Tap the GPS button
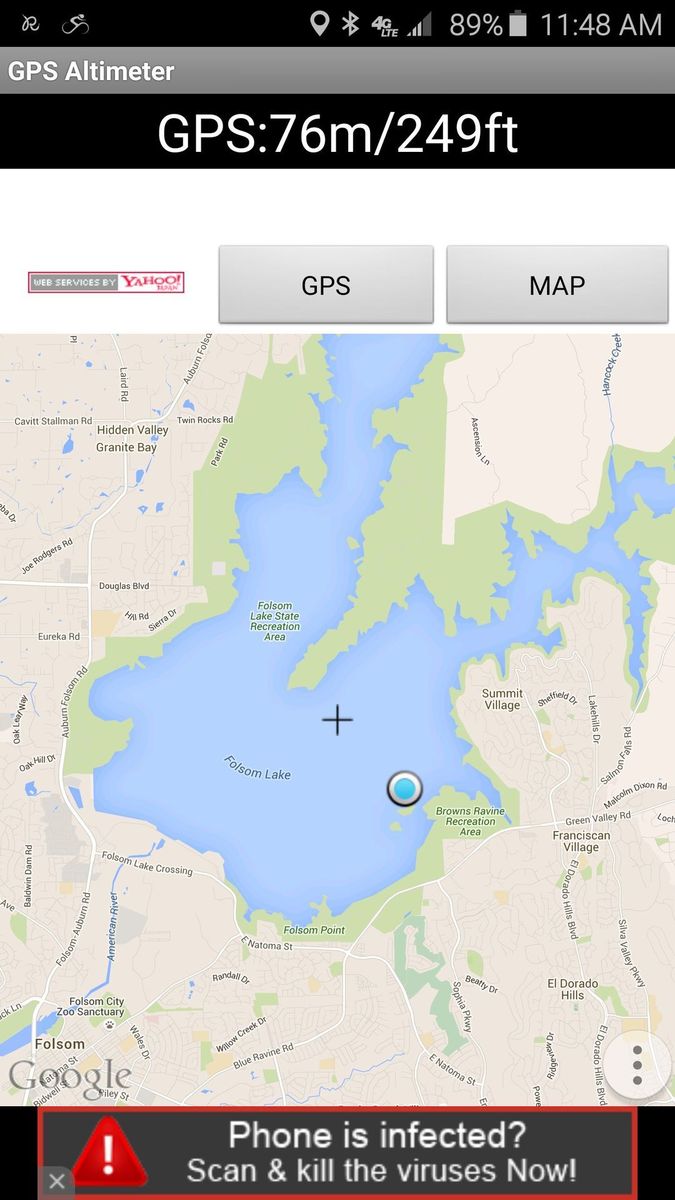675x1200 pixels. pyautogui.click(x=326, y=285)
